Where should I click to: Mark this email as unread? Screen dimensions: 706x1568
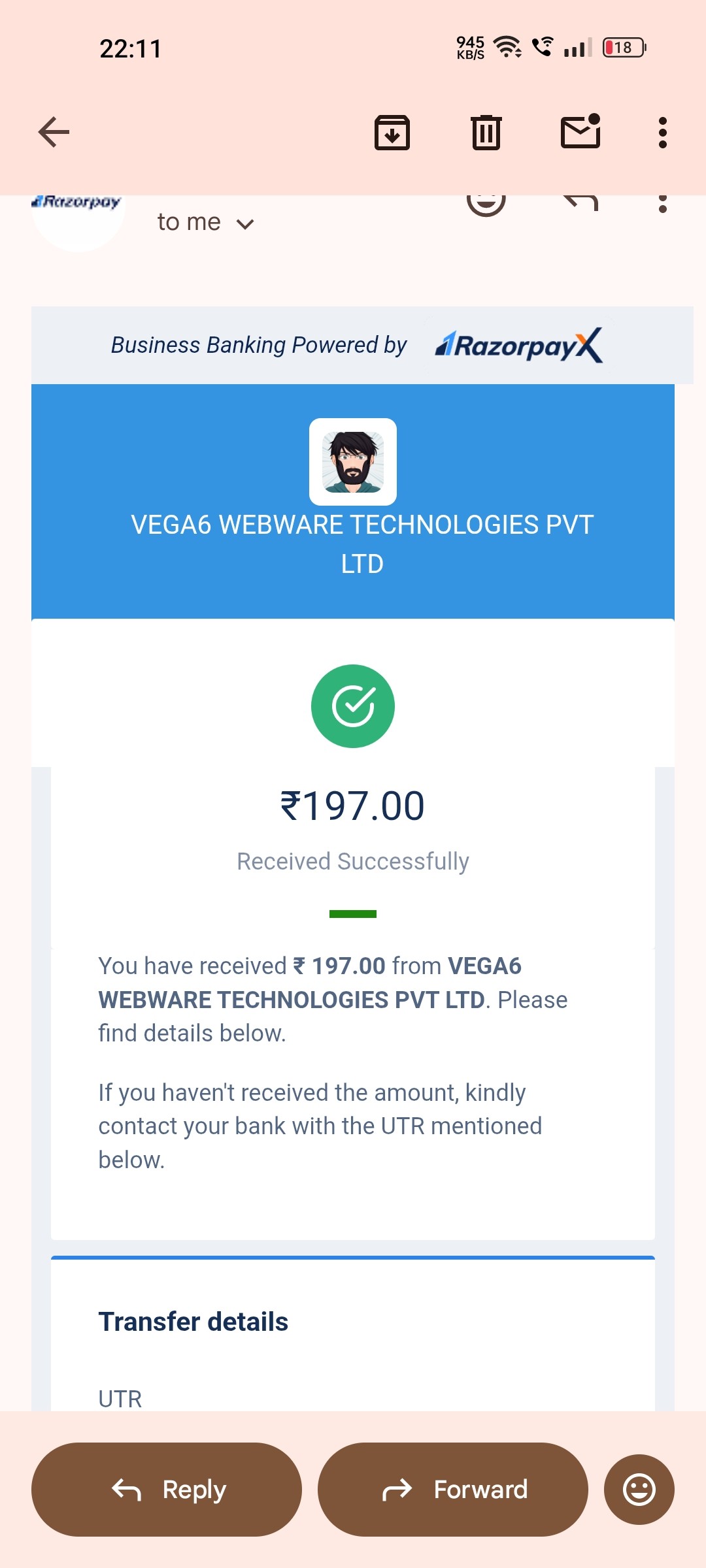(580, 131)
